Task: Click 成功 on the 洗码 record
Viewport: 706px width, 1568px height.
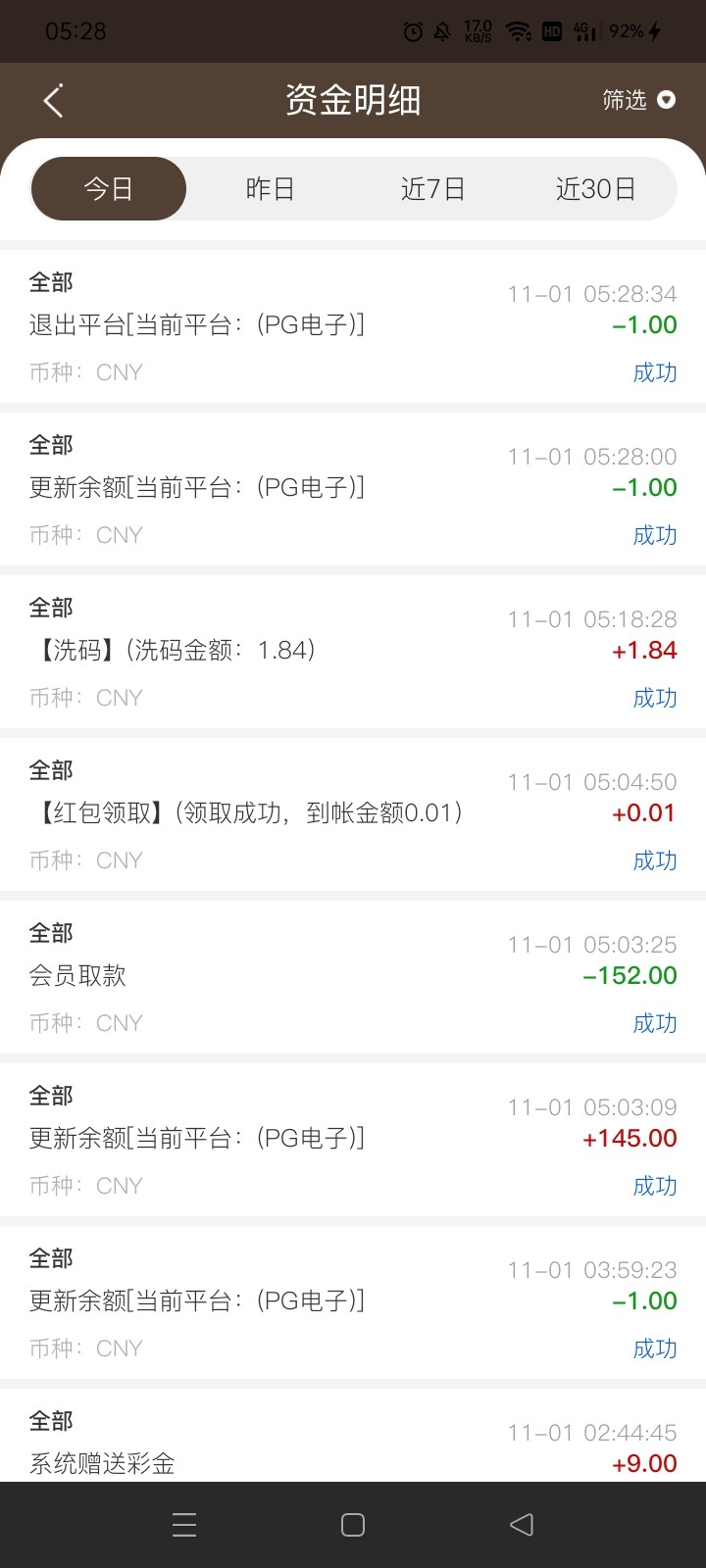Action: point(654,698)
